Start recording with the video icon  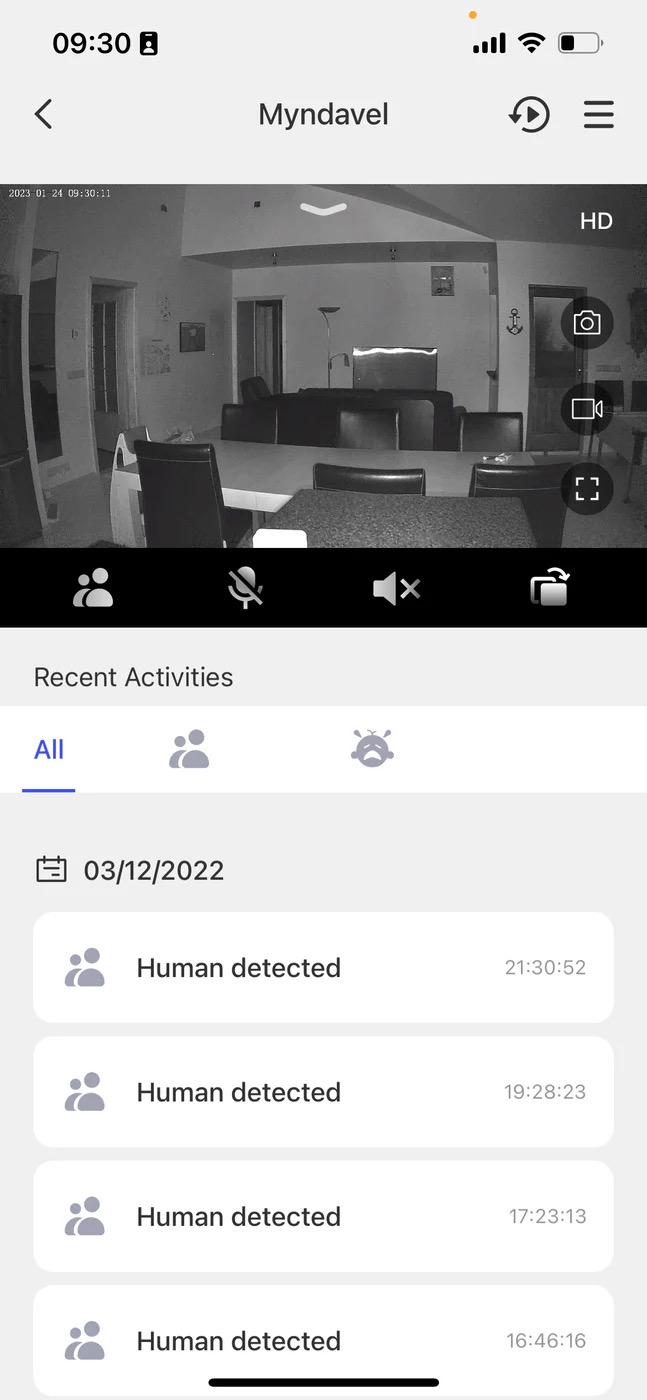click(x=587, y=408)
